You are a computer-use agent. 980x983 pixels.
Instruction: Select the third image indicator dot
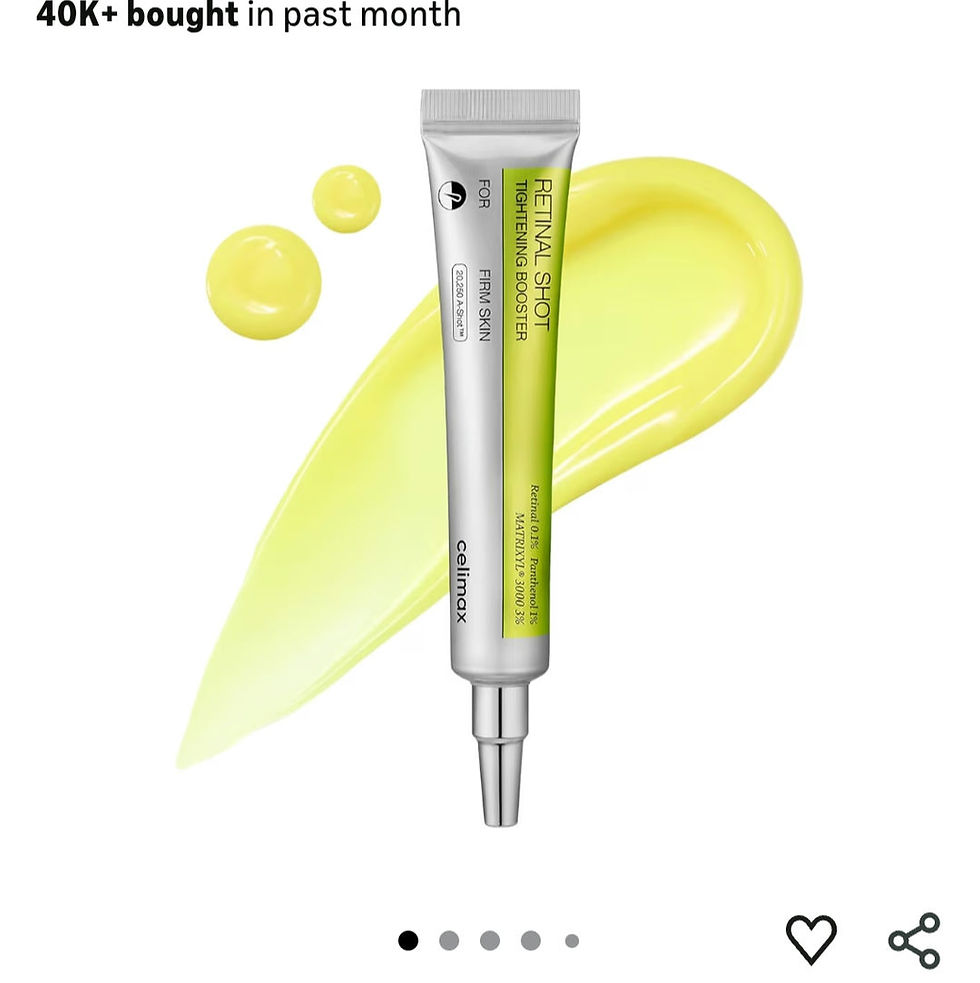[x=490, y=940]
